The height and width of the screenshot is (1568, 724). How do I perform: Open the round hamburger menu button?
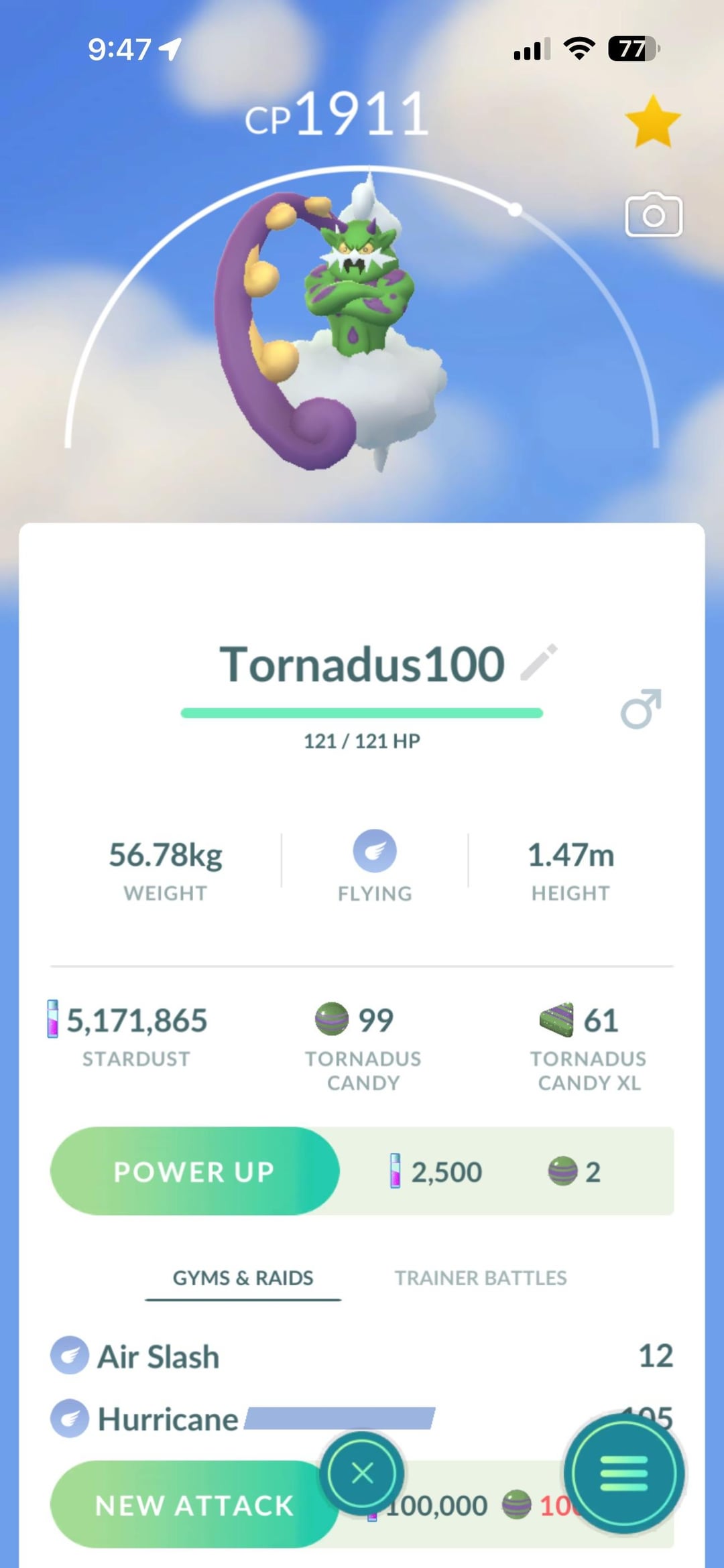pos(624,1473)
